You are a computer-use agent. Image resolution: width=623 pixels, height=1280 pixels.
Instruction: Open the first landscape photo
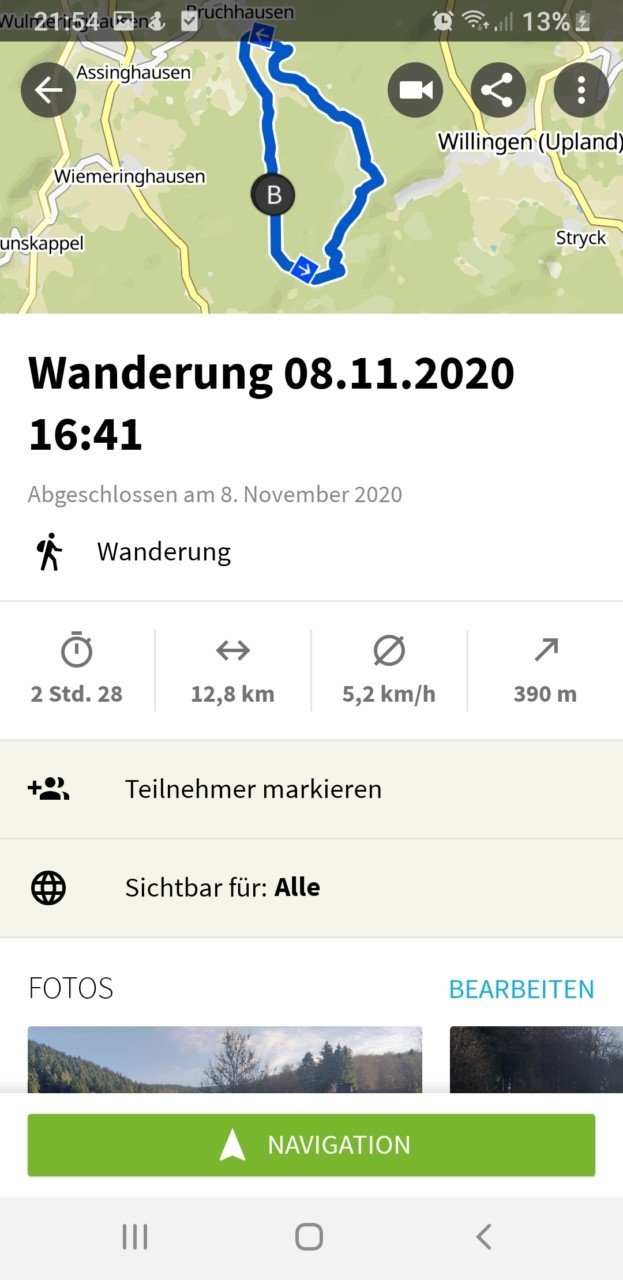point(225,1059)
